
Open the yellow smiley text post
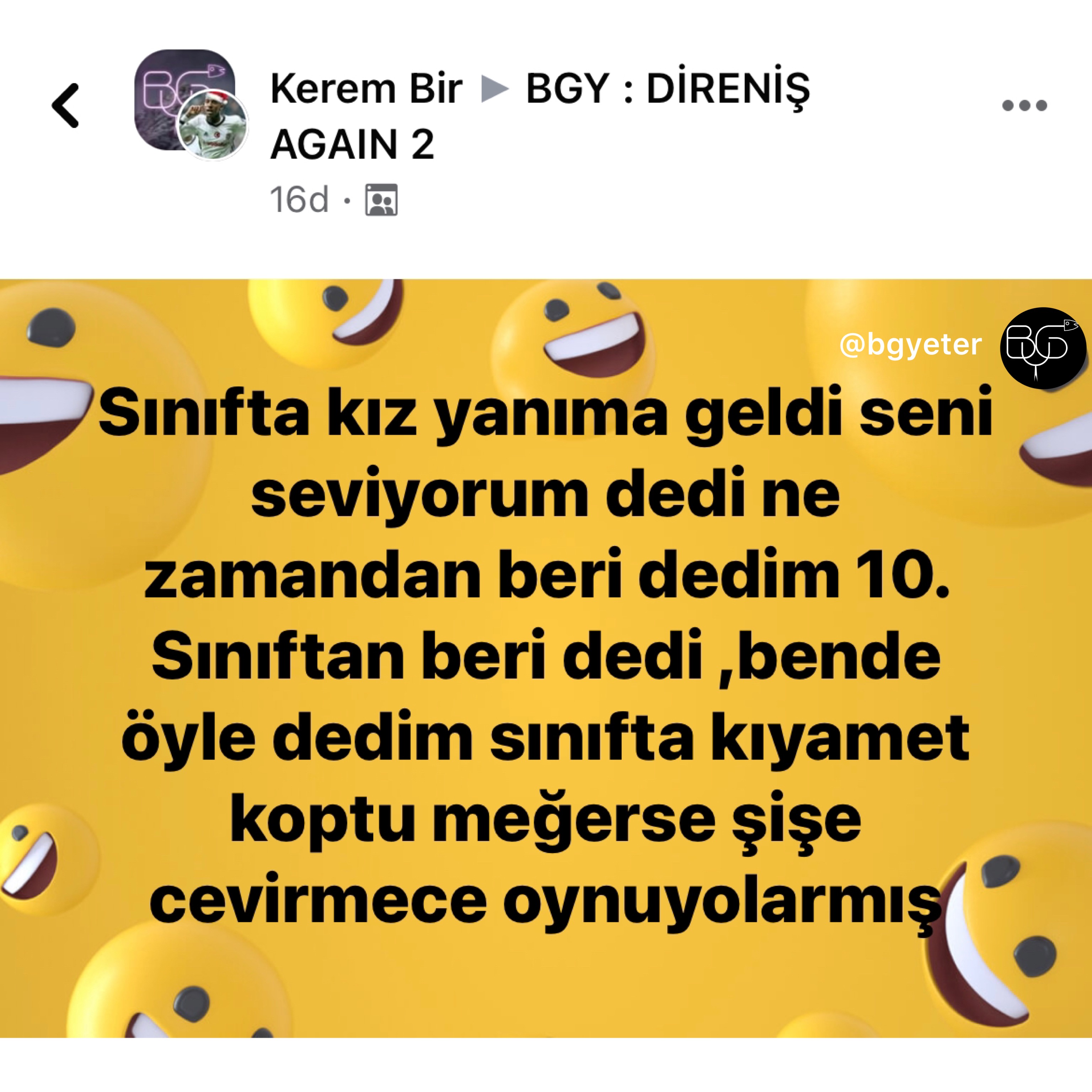click(x=546, y=658)
